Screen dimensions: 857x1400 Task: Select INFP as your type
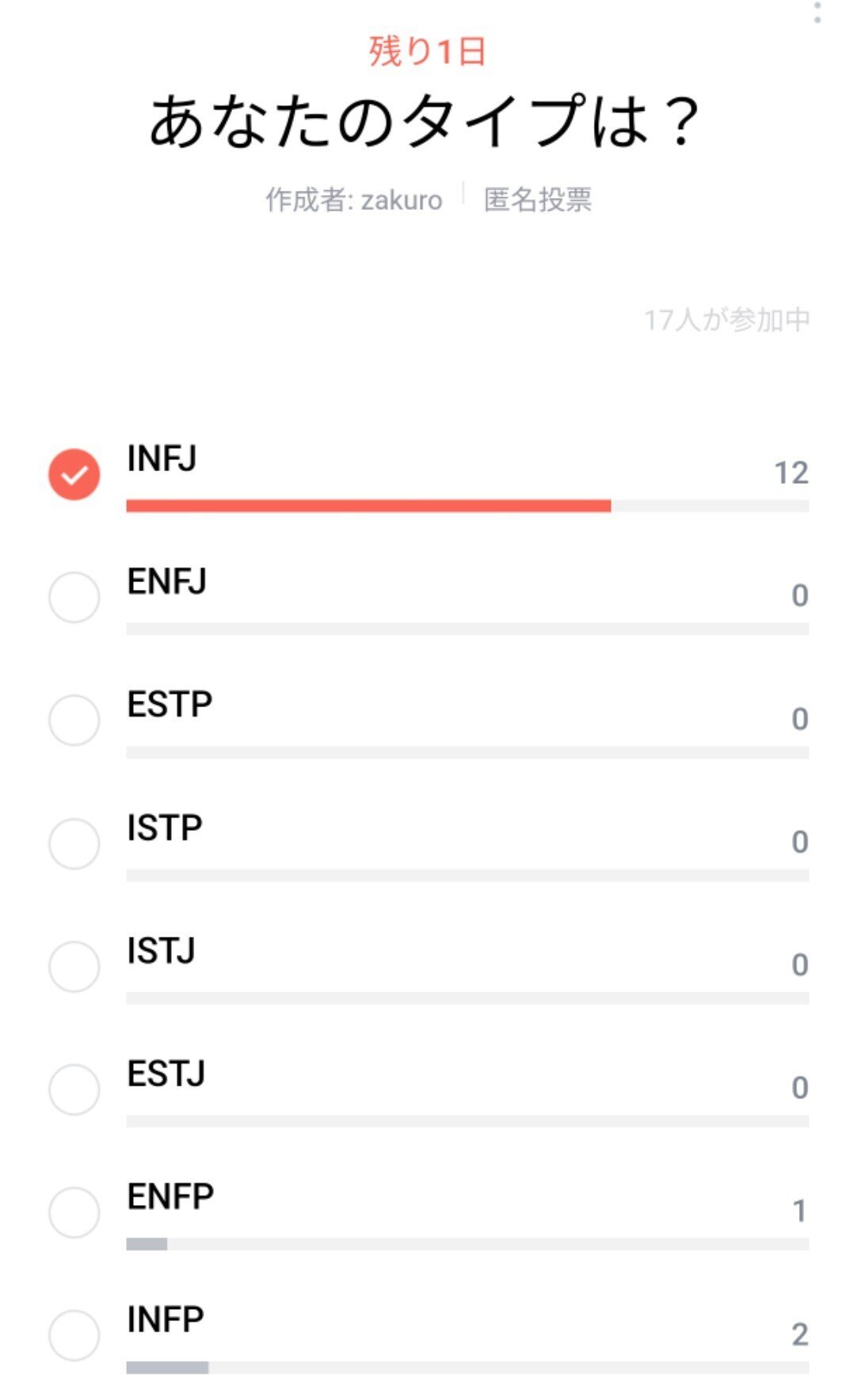pyautogui.click(x=74, y=1334)
